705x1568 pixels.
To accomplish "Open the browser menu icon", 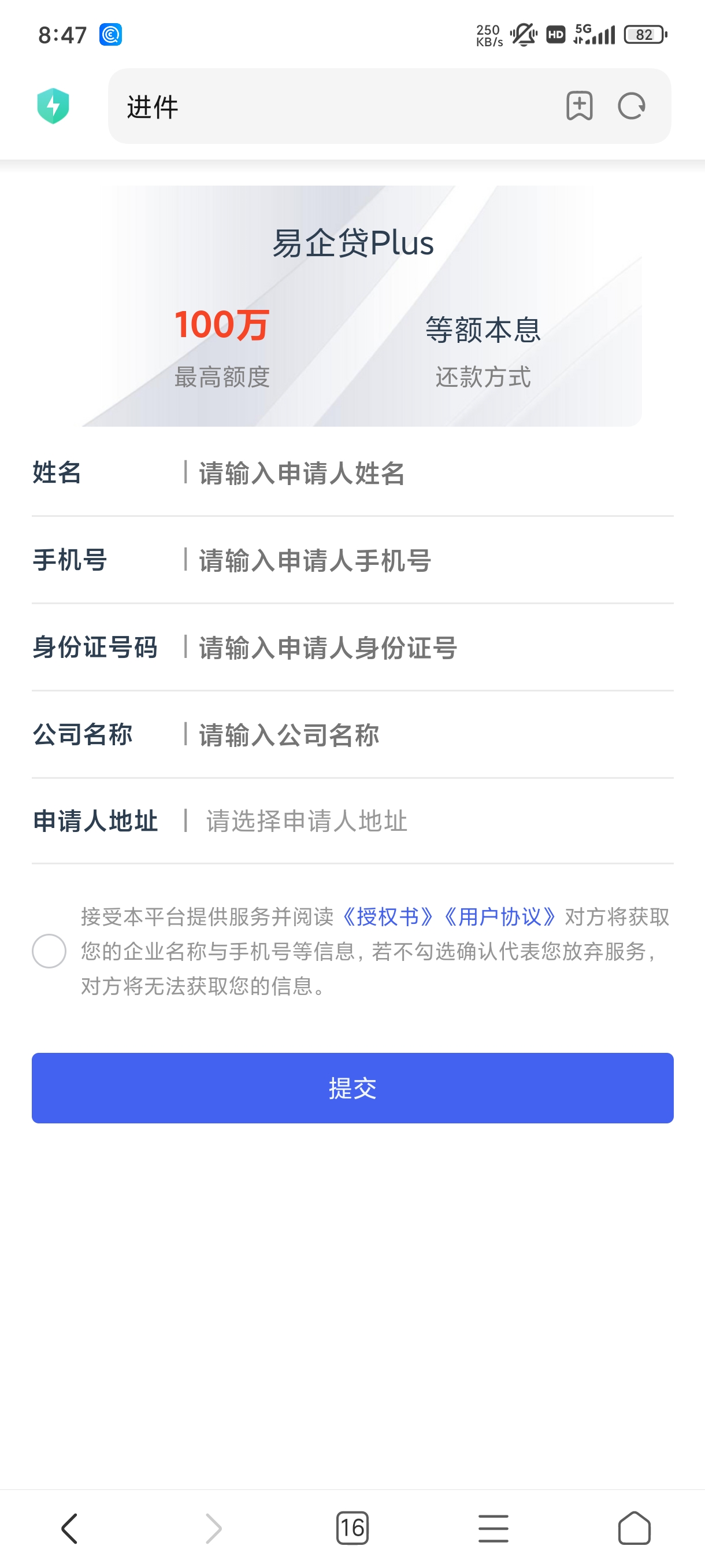I will coord(493,1529).
